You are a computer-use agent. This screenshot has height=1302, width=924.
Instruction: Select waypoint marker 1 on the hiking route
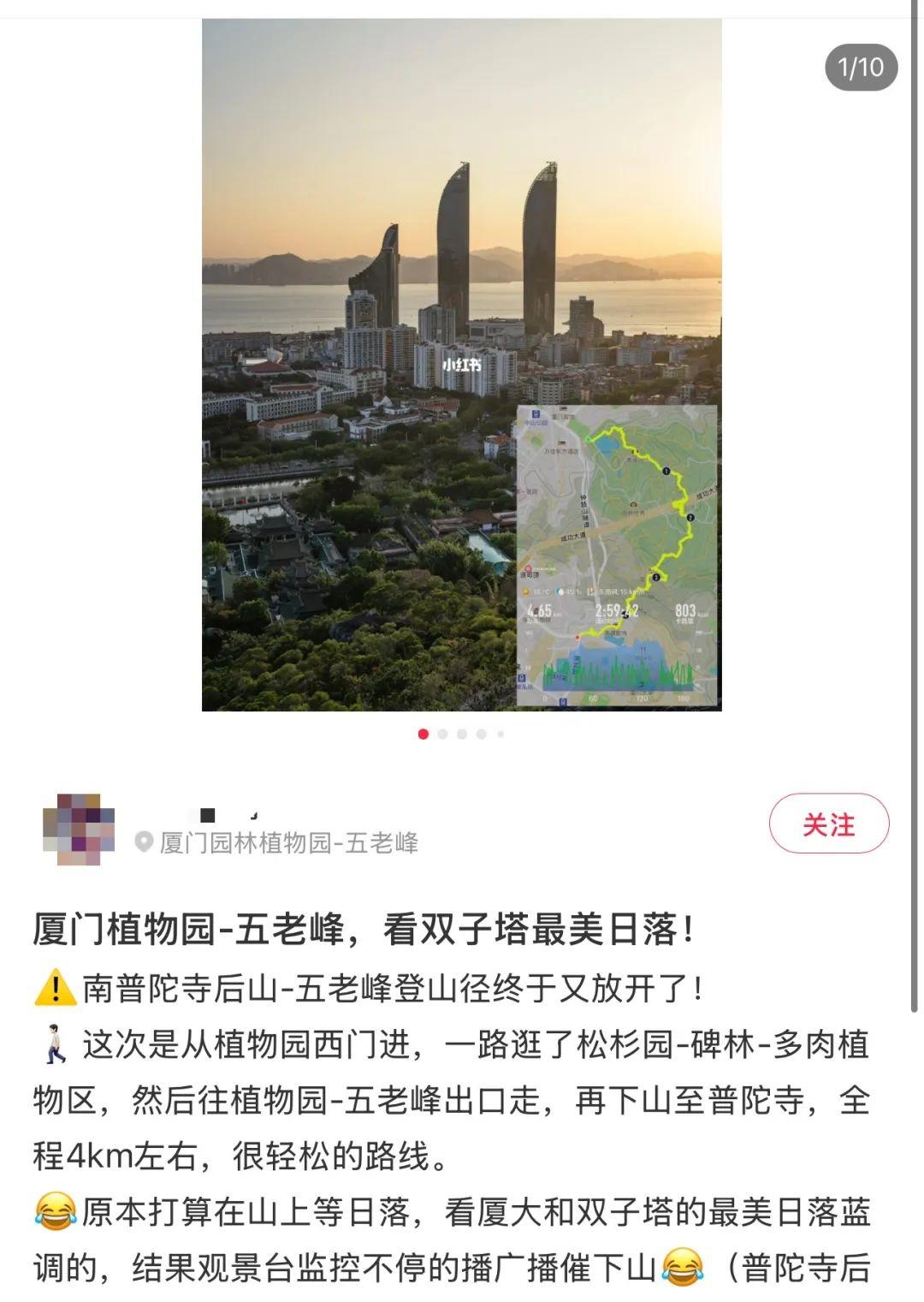coord(666,470)
